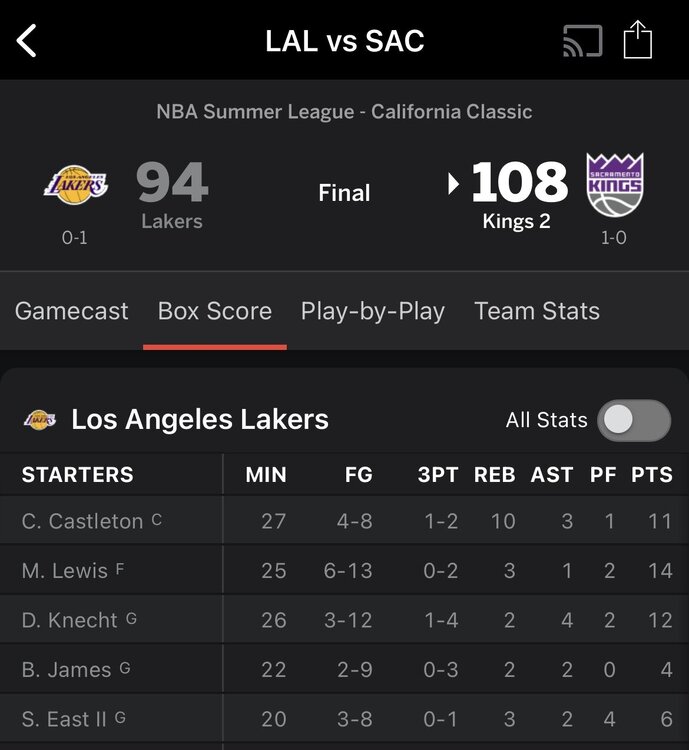
Task: Select the Box Score tab
Action: coord(215,311)
